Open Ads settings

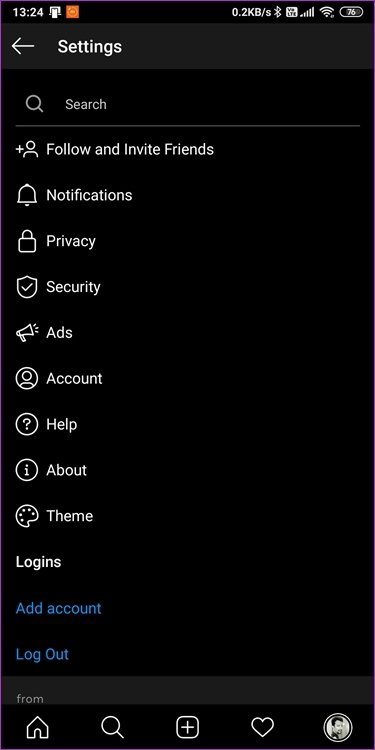[188, 332]
